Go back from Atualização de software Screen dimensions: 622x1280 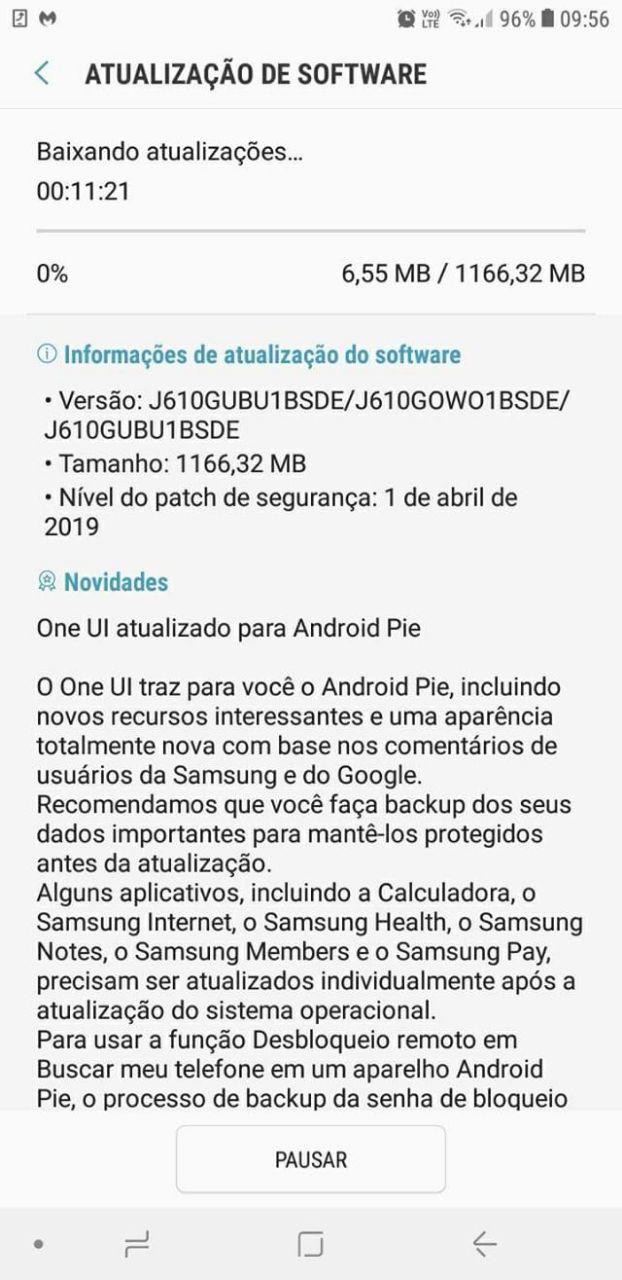point(42,74)
